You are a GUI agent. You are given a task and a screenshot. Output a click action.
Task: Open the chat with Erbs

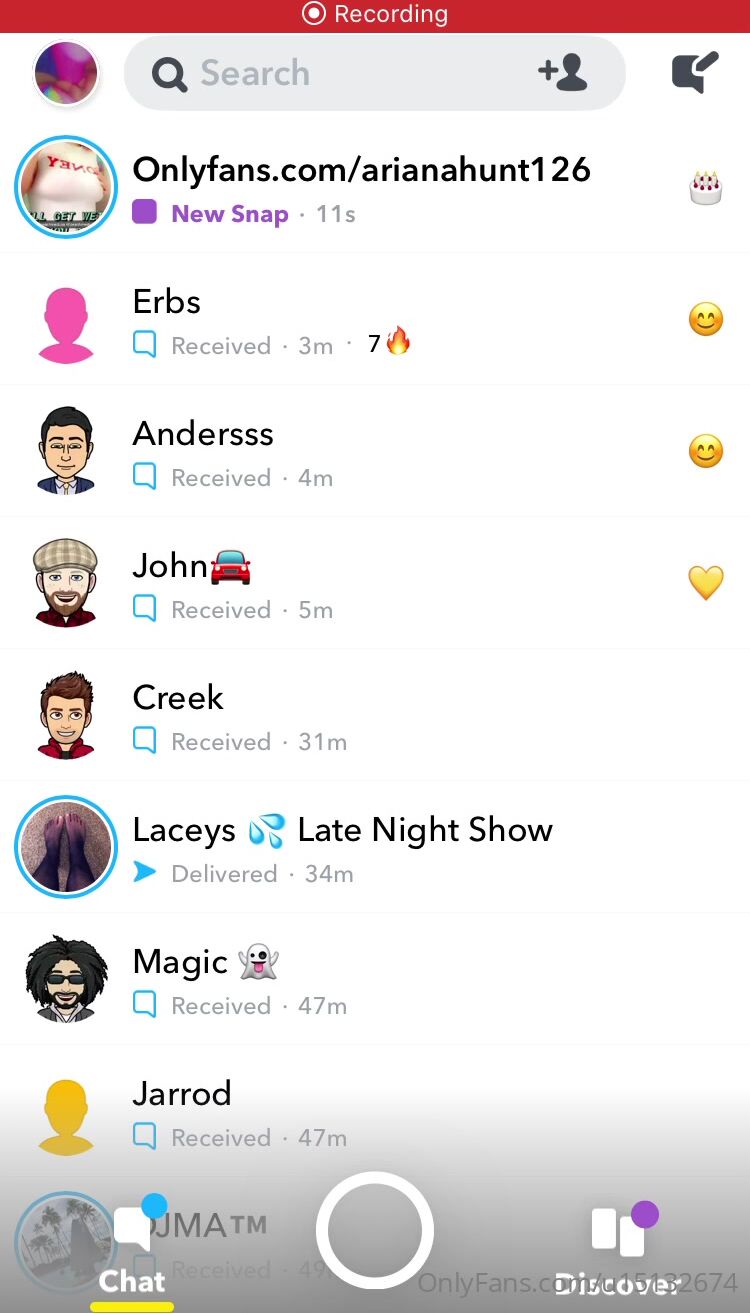[360, 320]
